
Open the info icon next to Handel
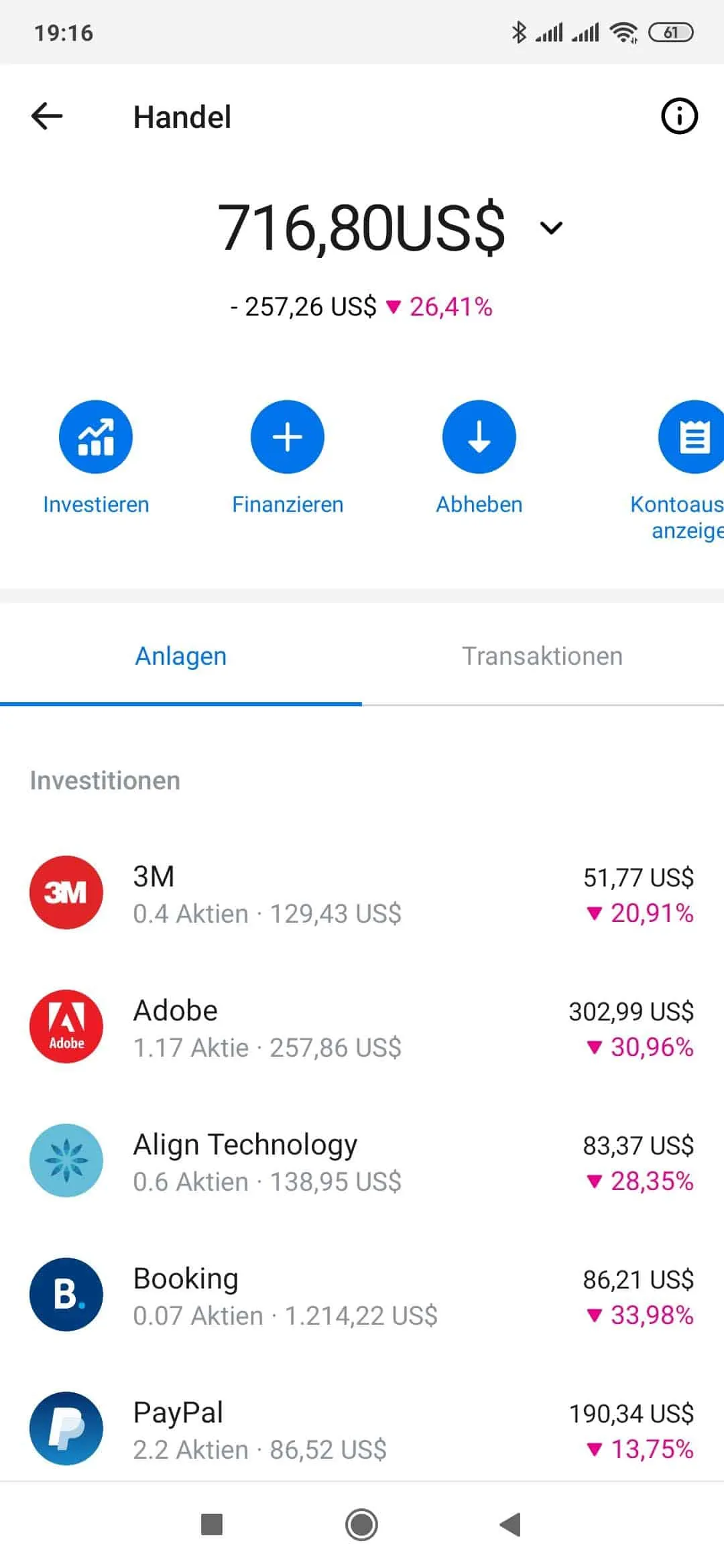pos(679,117)
